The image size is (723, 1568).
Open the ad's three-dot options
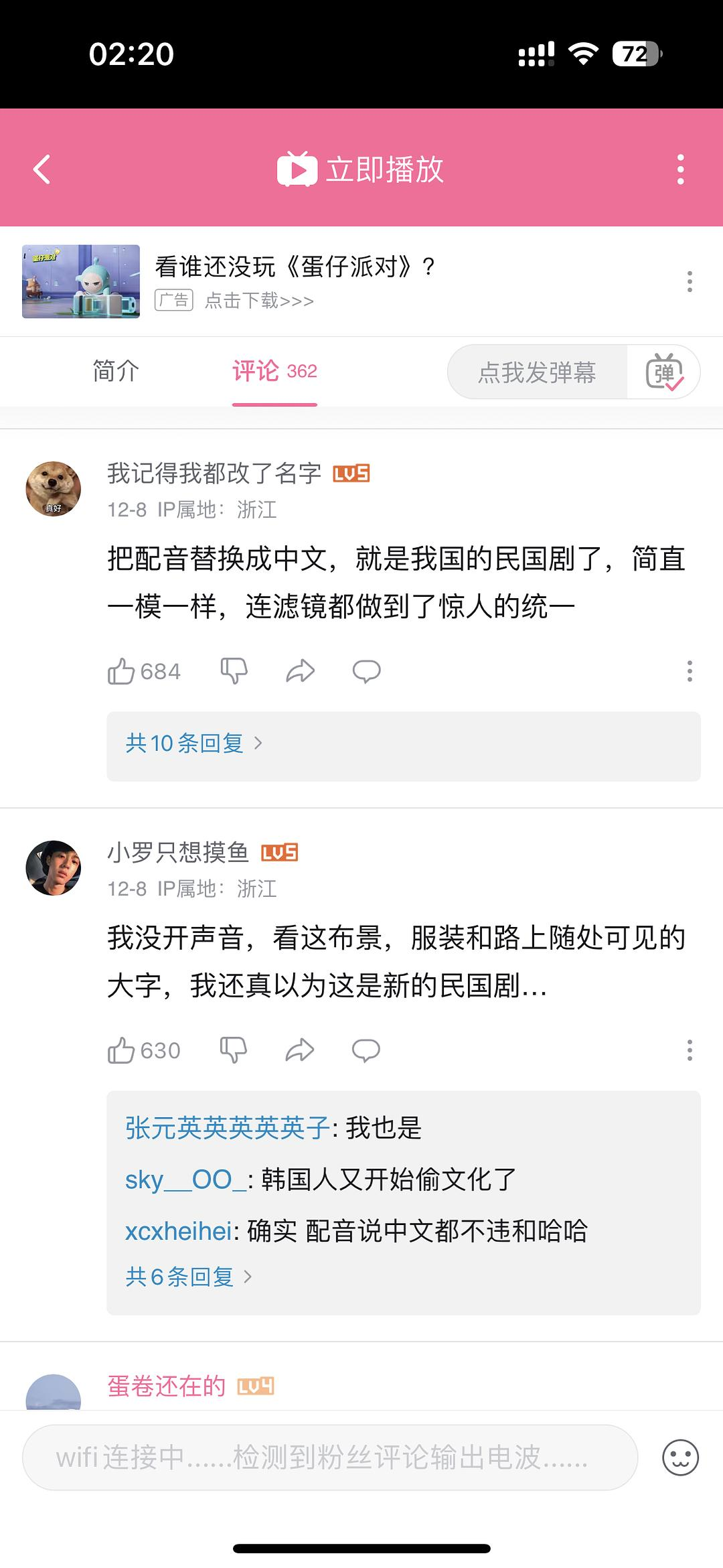point(689,281)
